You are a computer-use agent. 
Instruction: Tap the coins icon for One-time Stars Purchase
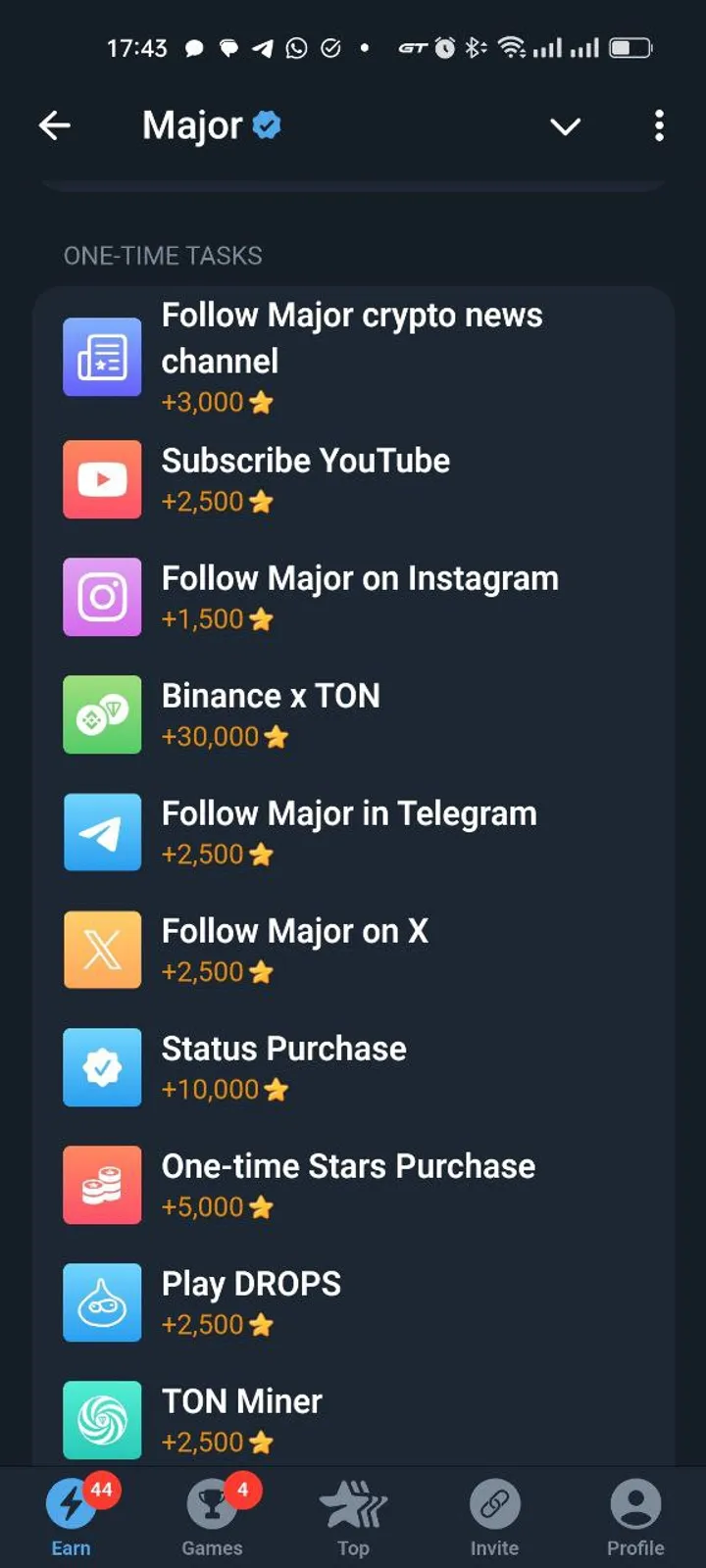pos(102,1185)
